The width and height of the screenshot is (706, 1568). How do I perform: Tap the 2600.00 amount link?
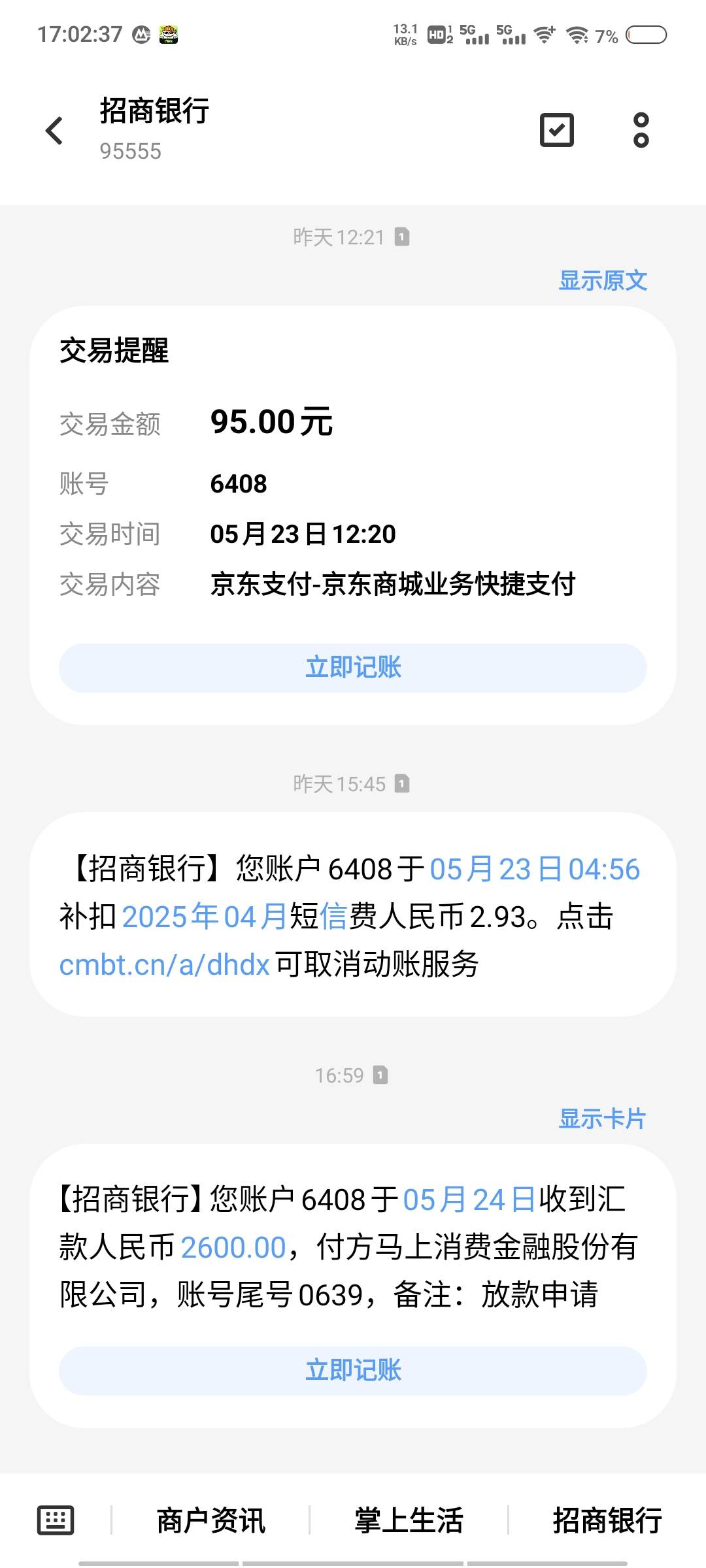pyautogui.click(x=233, y=1247)
